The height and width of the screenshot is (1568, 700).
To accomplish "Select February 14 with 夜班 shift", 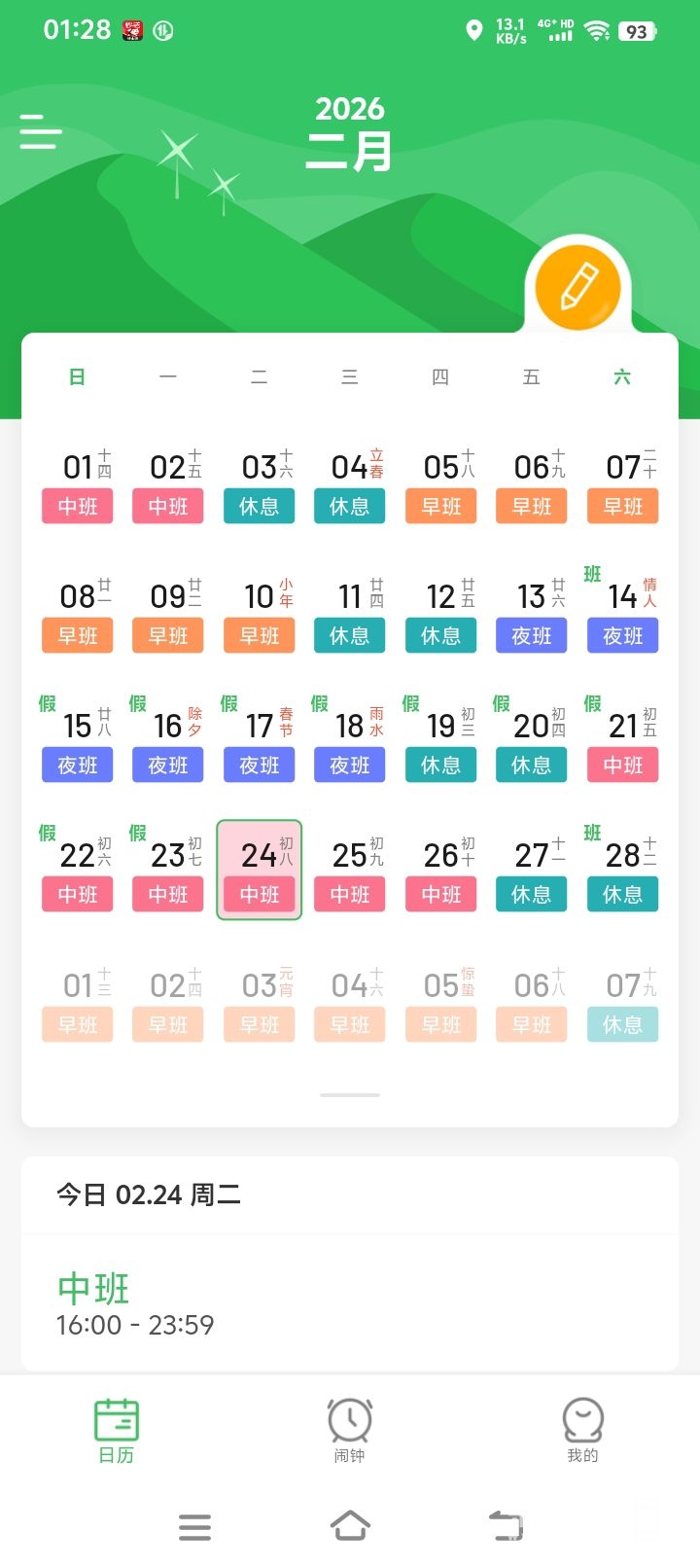I will [x=622, y=613].
